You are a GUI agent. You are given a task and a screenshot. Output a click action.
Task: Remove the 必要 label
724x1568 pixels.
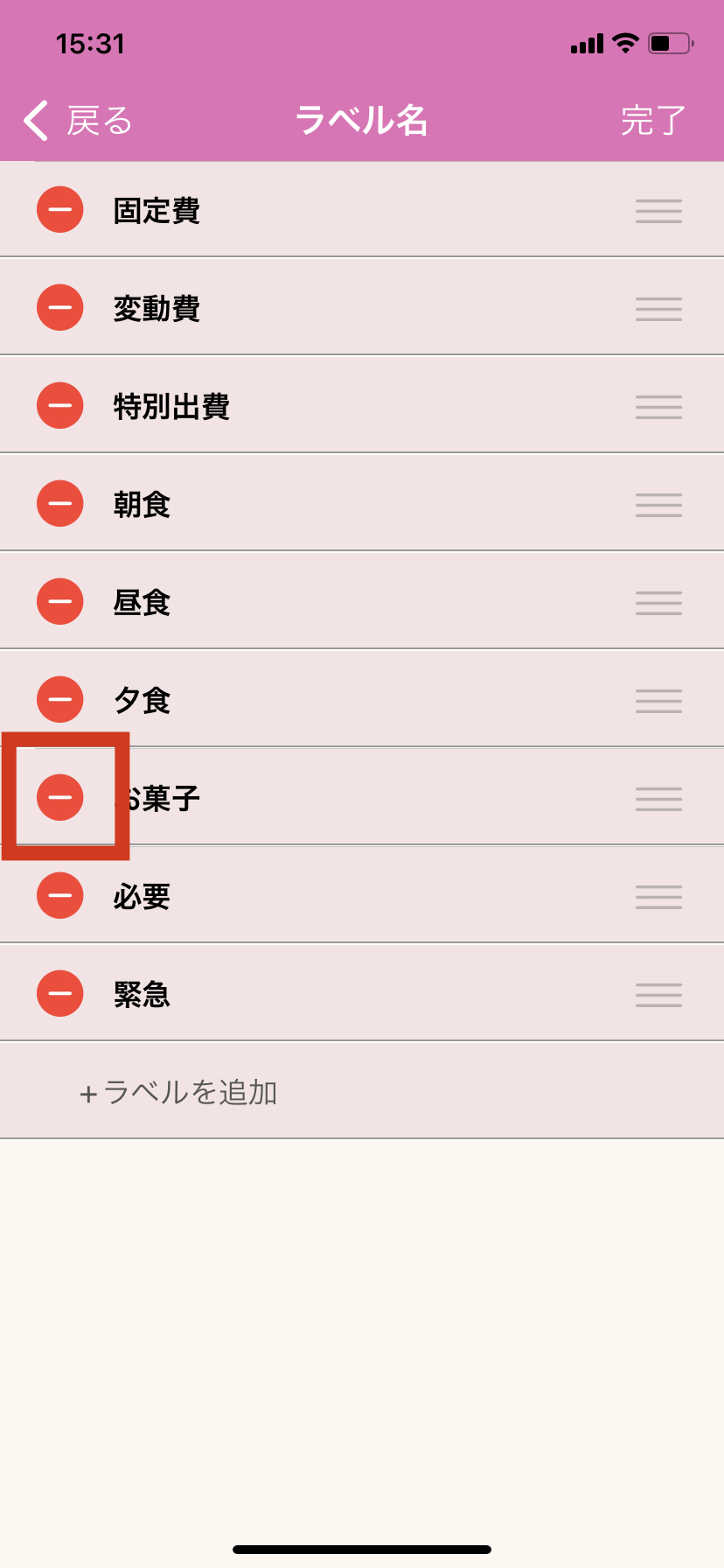[60, 896]
